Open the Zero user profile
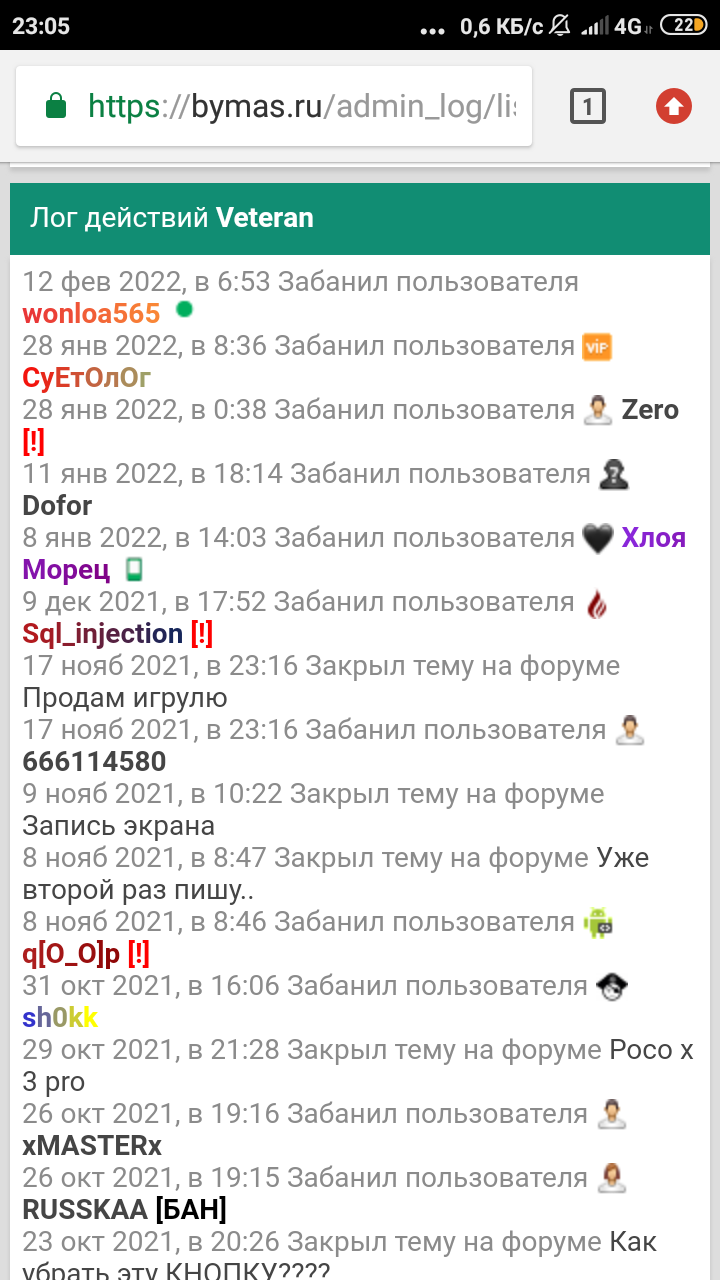The height and width of the screenshot is (1280, 720). point(650,410)
